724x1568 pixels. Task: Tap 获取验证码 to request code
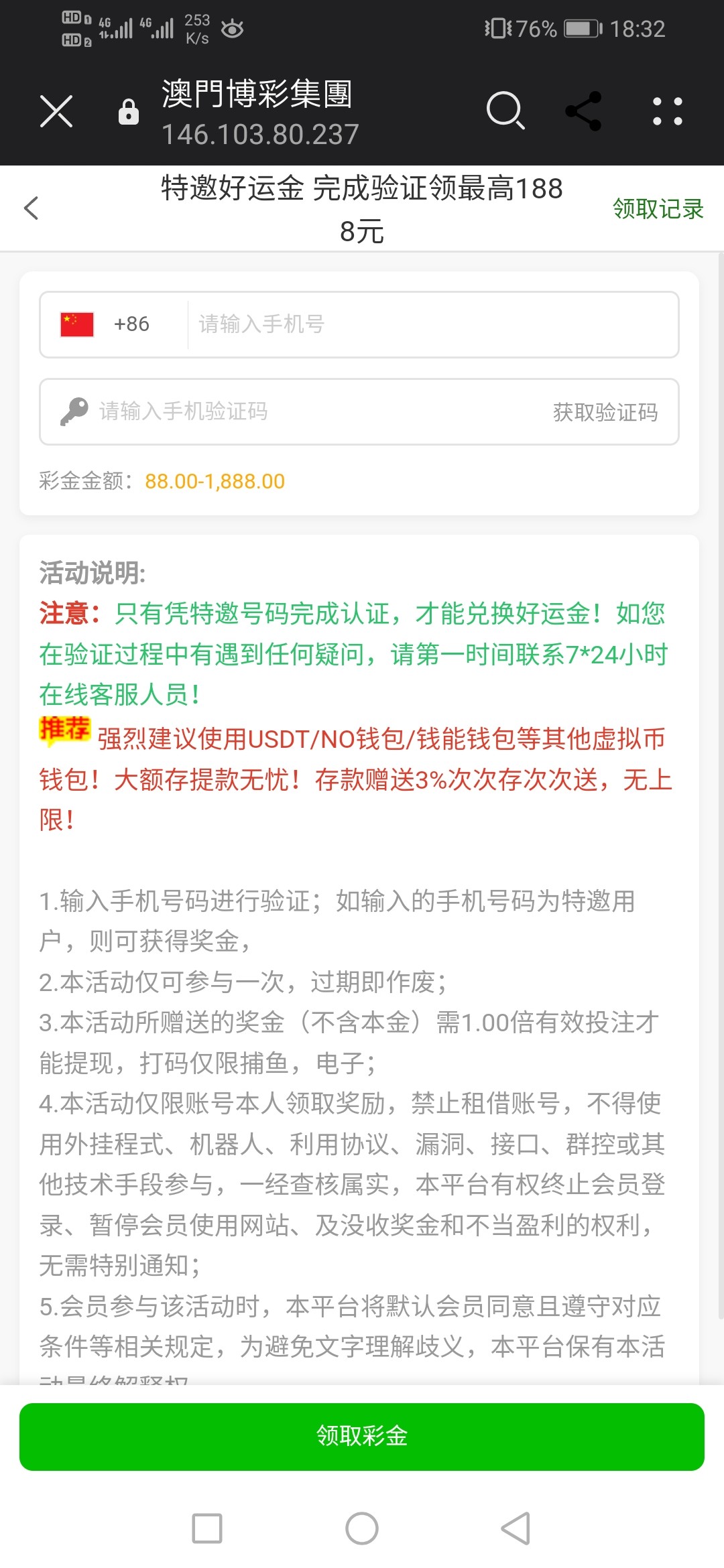pos(605,412)
